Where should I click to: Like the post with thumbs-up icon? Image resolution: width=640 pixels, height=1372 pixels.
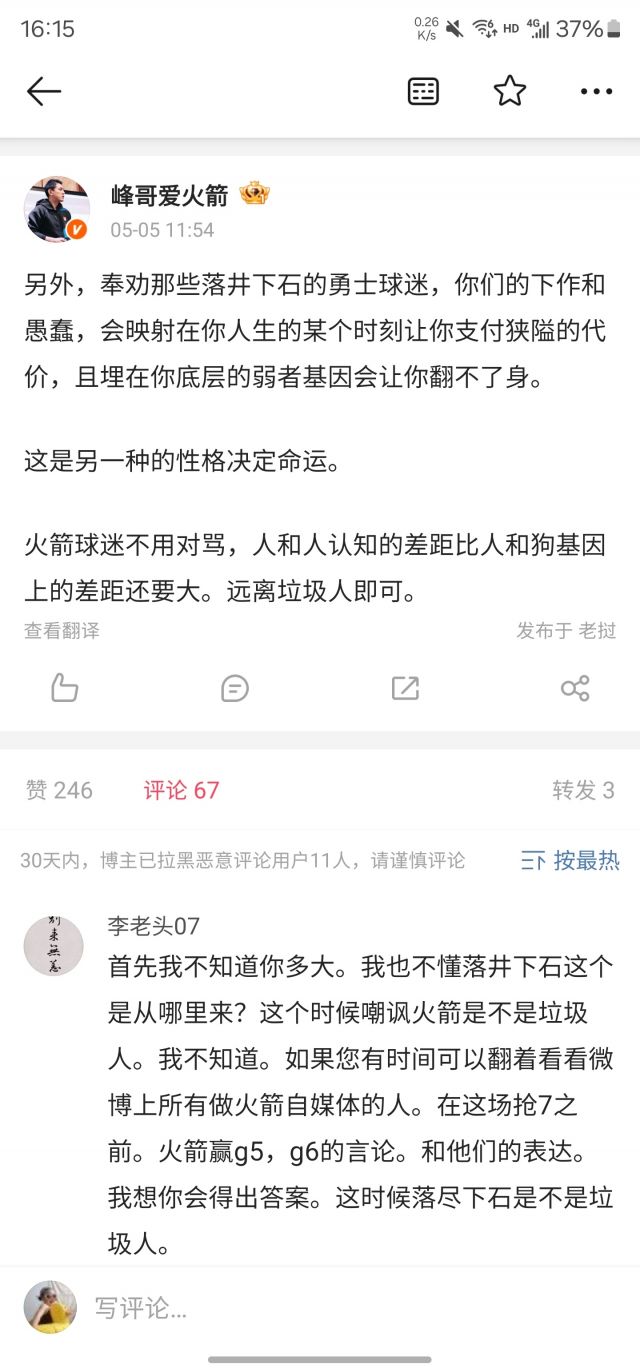pos(65,688)
